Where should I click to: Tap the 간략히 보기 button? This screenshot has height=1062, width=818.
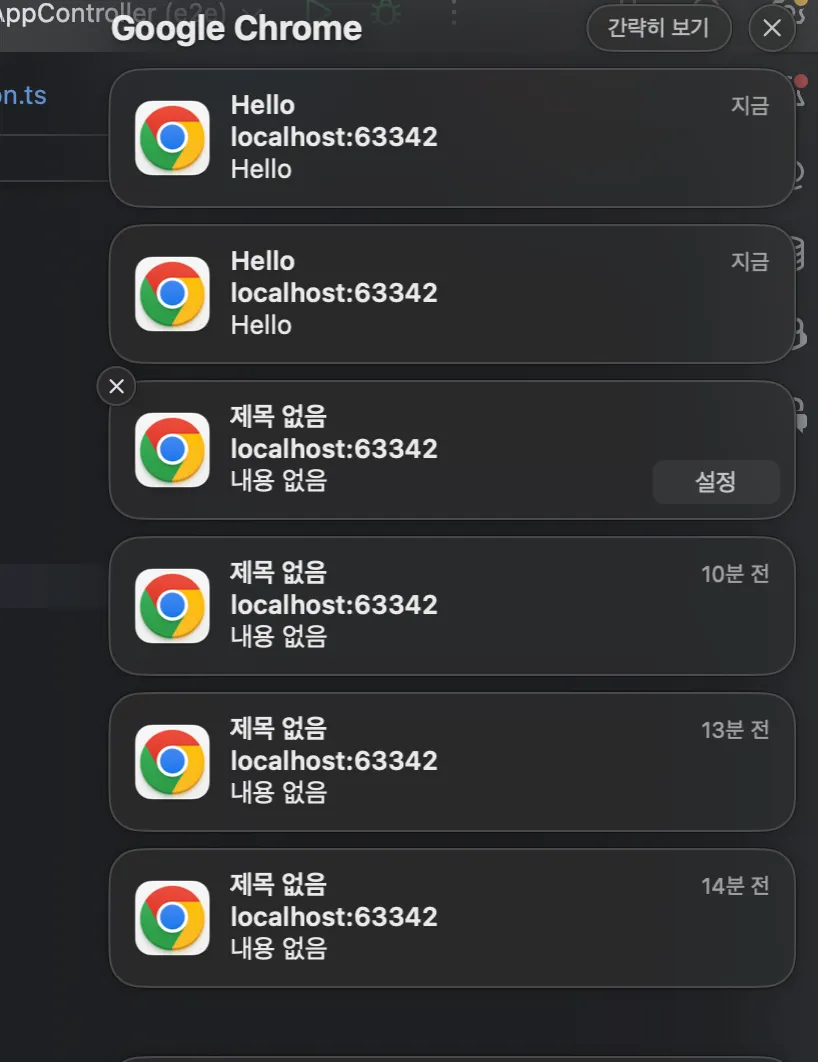tap(658, 28)
